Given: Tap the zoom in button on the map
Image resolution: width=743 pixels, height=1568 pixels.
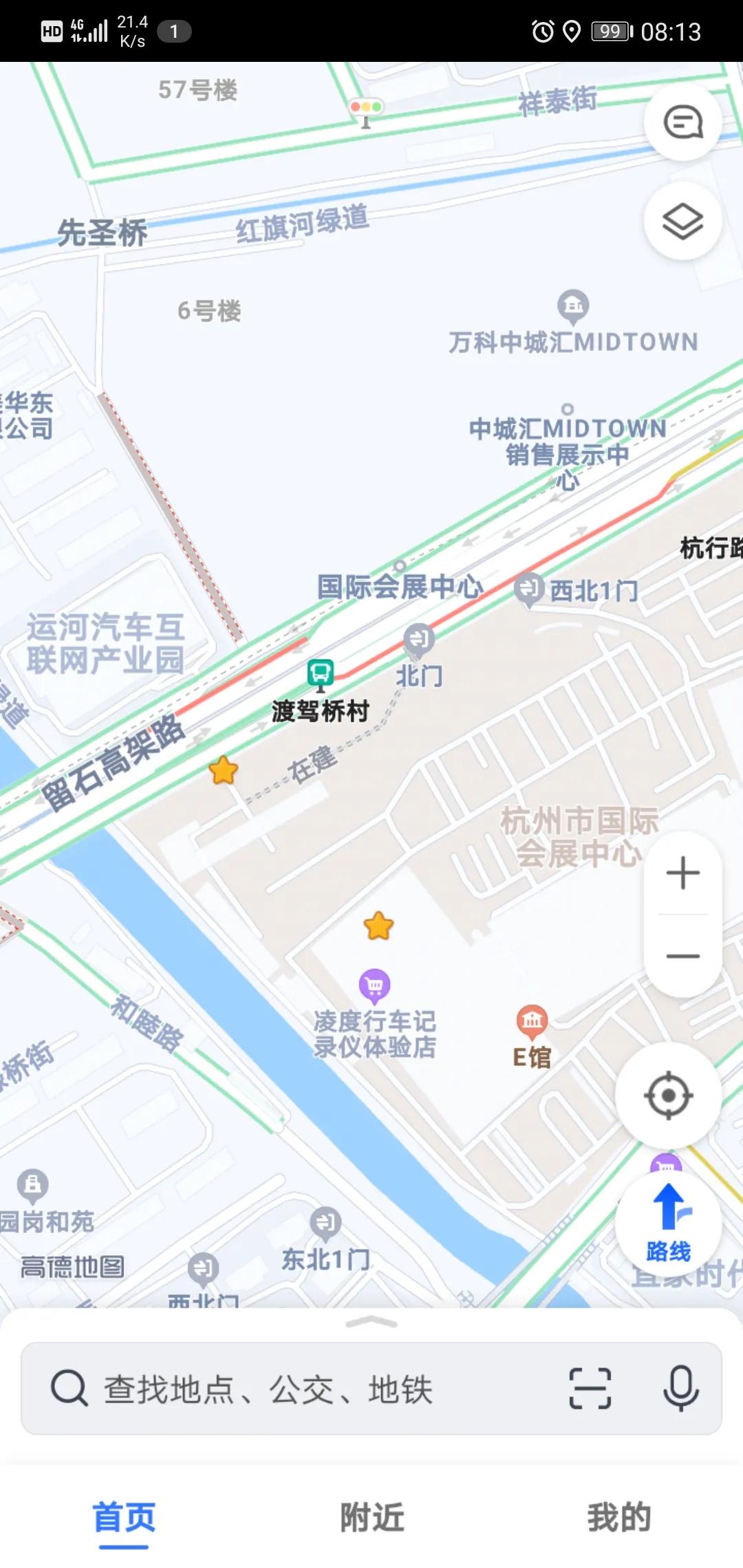Looking at the screenshot, I should [x=682, y=872].
